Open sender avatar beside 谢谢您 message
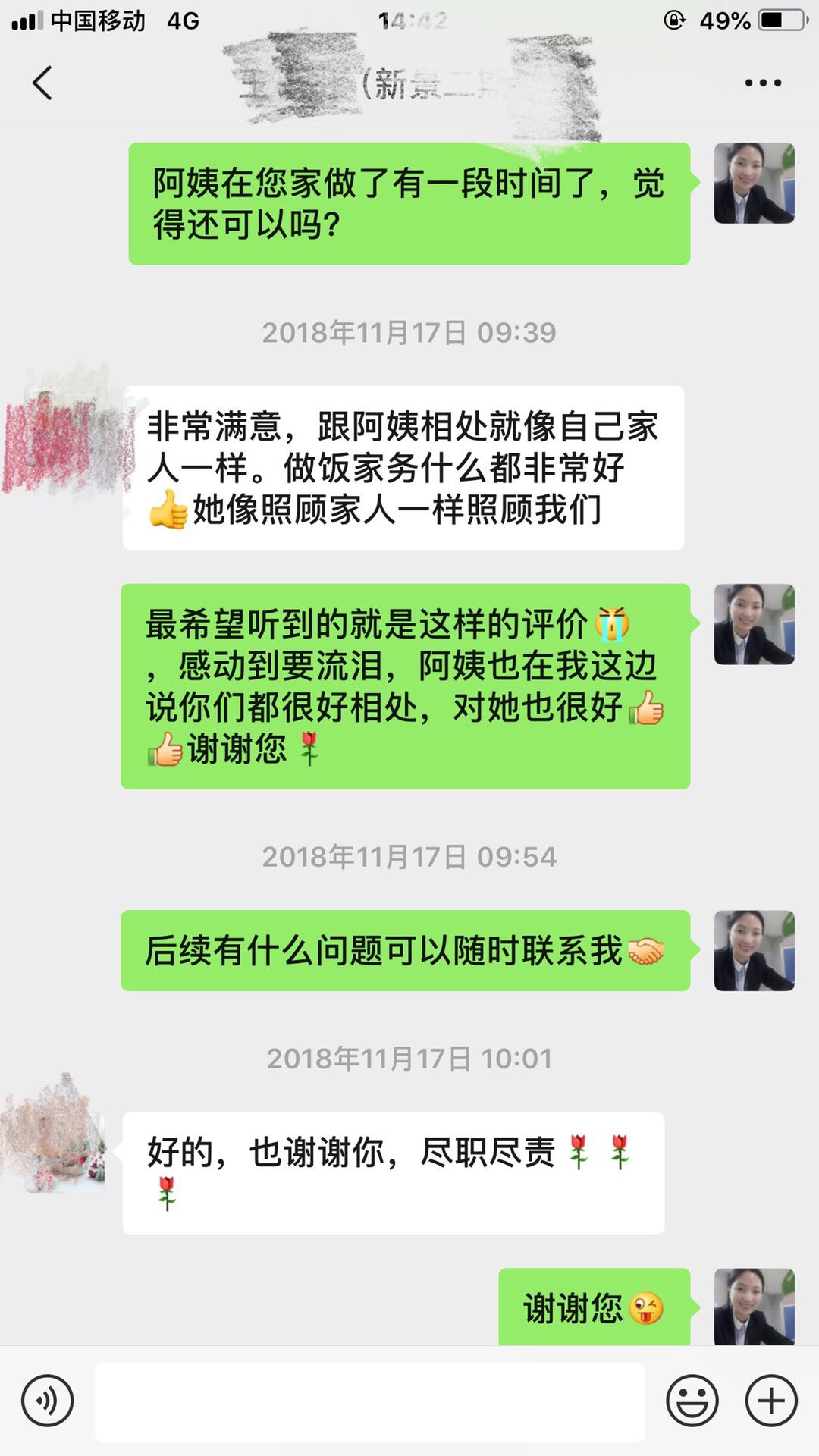The image size is (819, 1456). (x=754, y=1307)
